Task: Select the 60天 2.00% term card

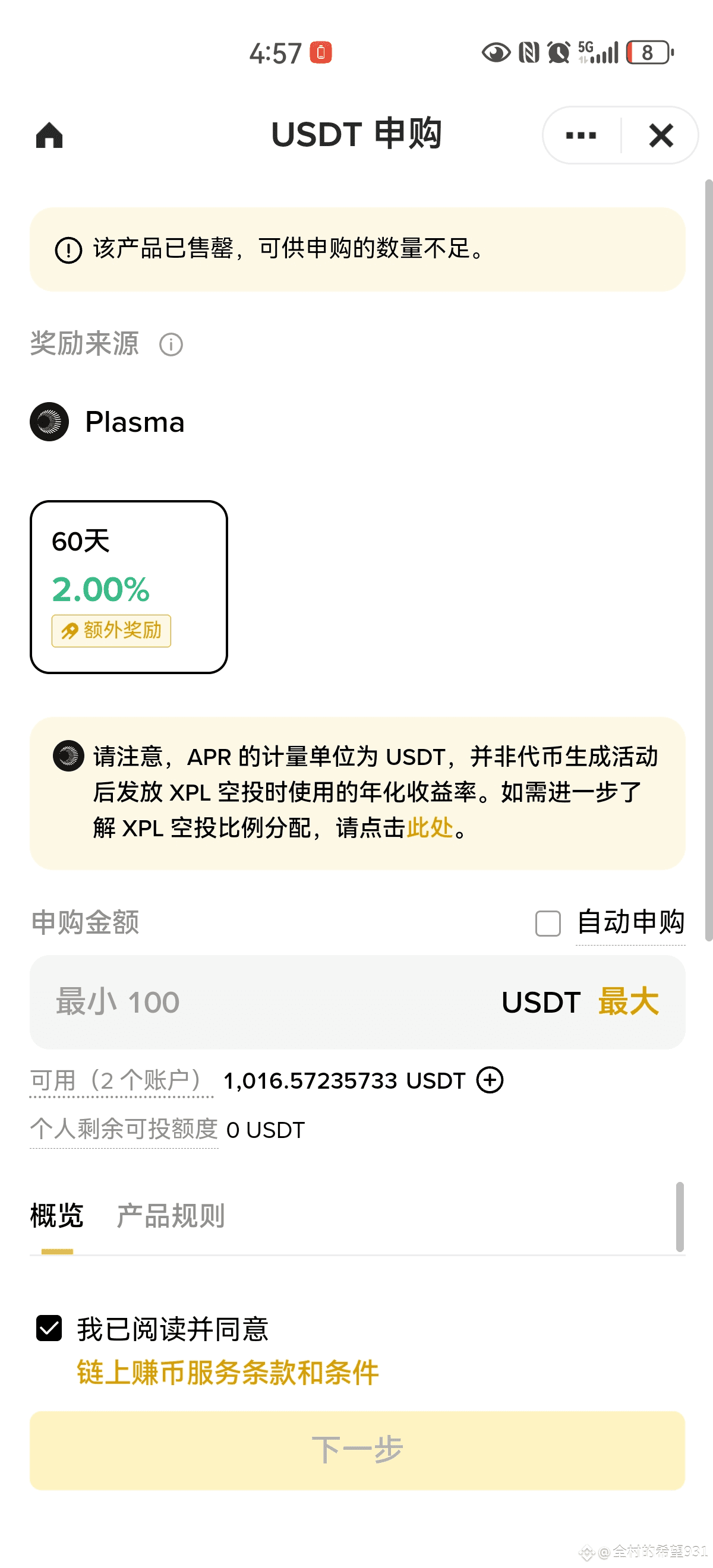Action: point(129,587)
